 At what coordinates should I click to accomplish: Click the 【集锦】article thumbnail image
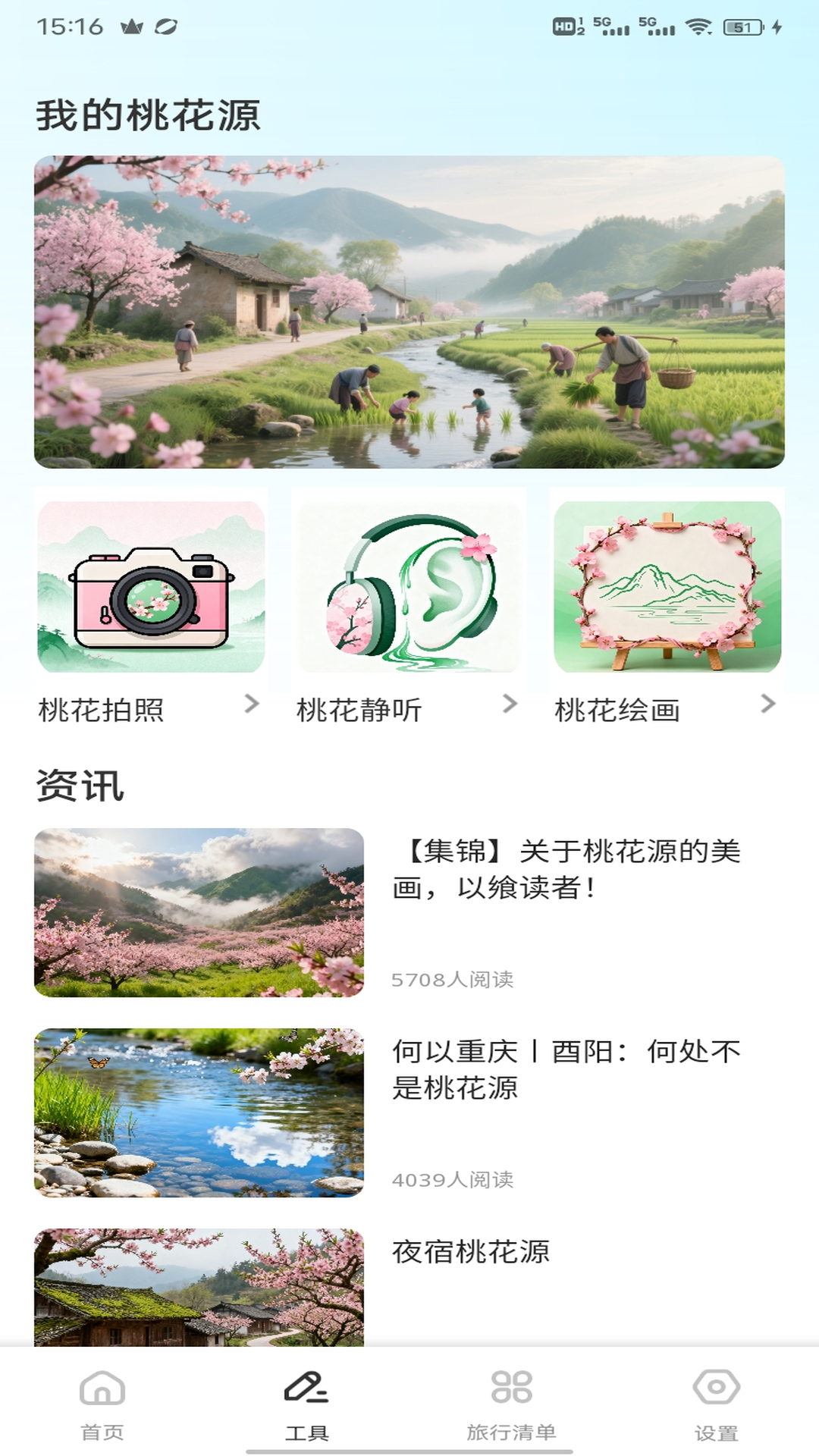(199, 914)
